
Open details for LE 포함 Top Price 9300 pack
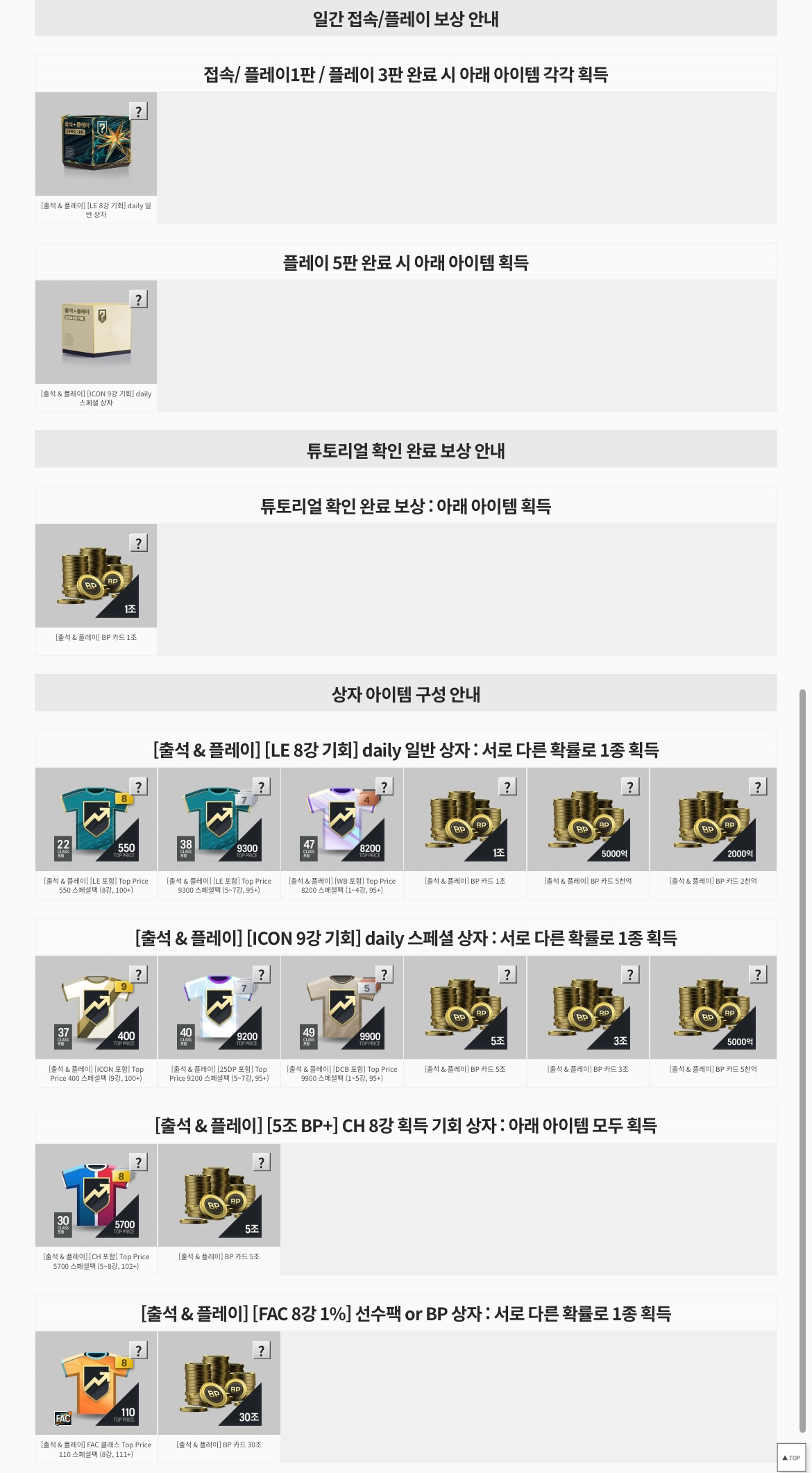[x=262, y=786]
